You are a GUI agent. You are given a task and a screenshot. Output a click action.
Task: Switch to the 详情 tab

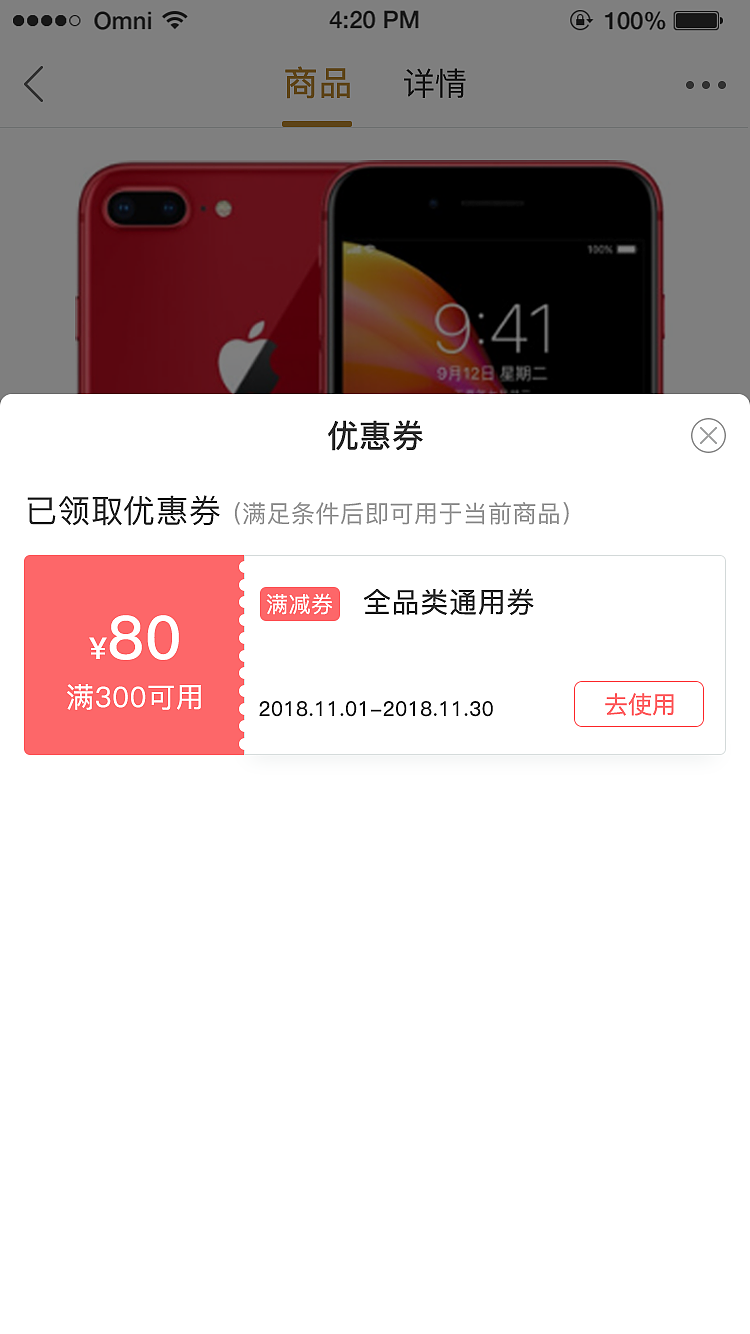pos(434,84)
